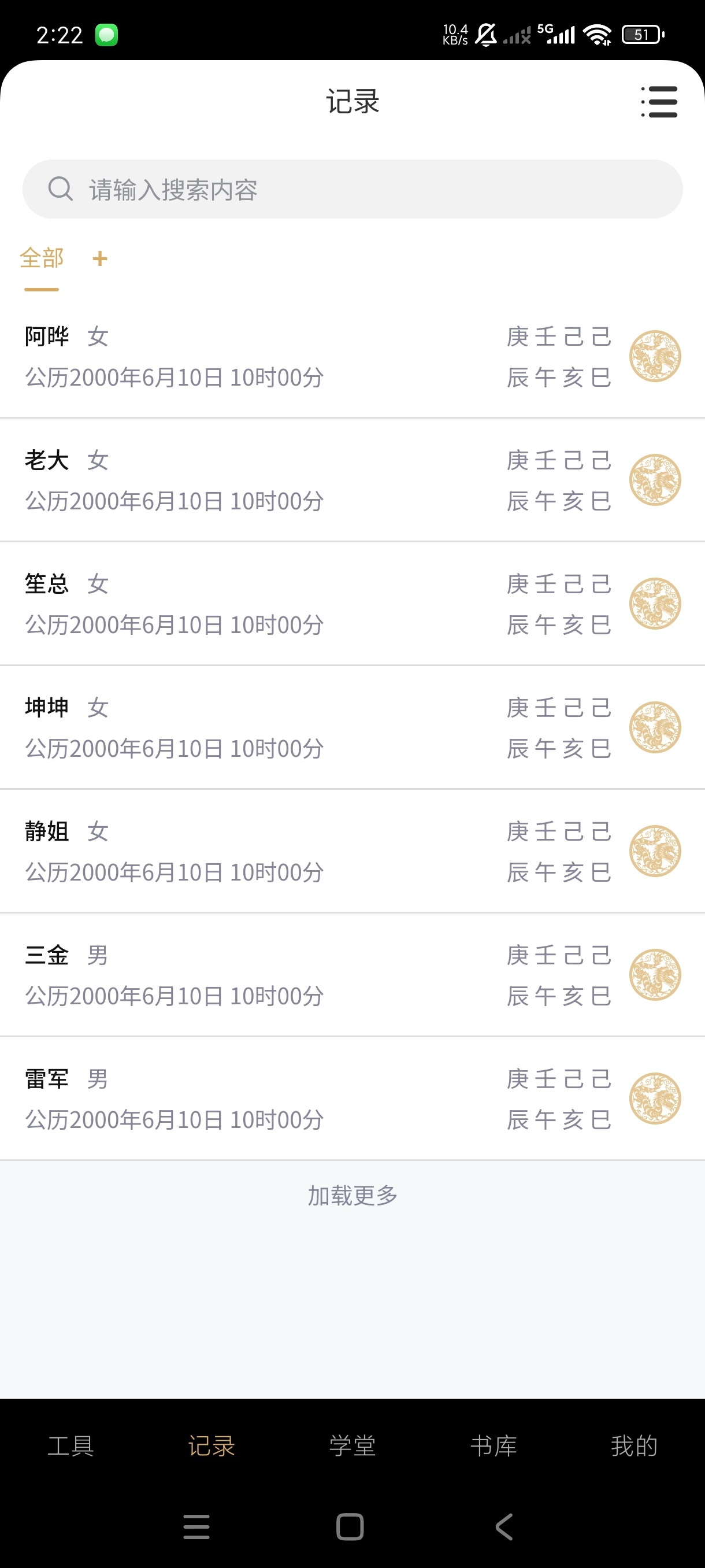Open the record for 笙总
The image size is (705, 1568).
coord(352,603)
